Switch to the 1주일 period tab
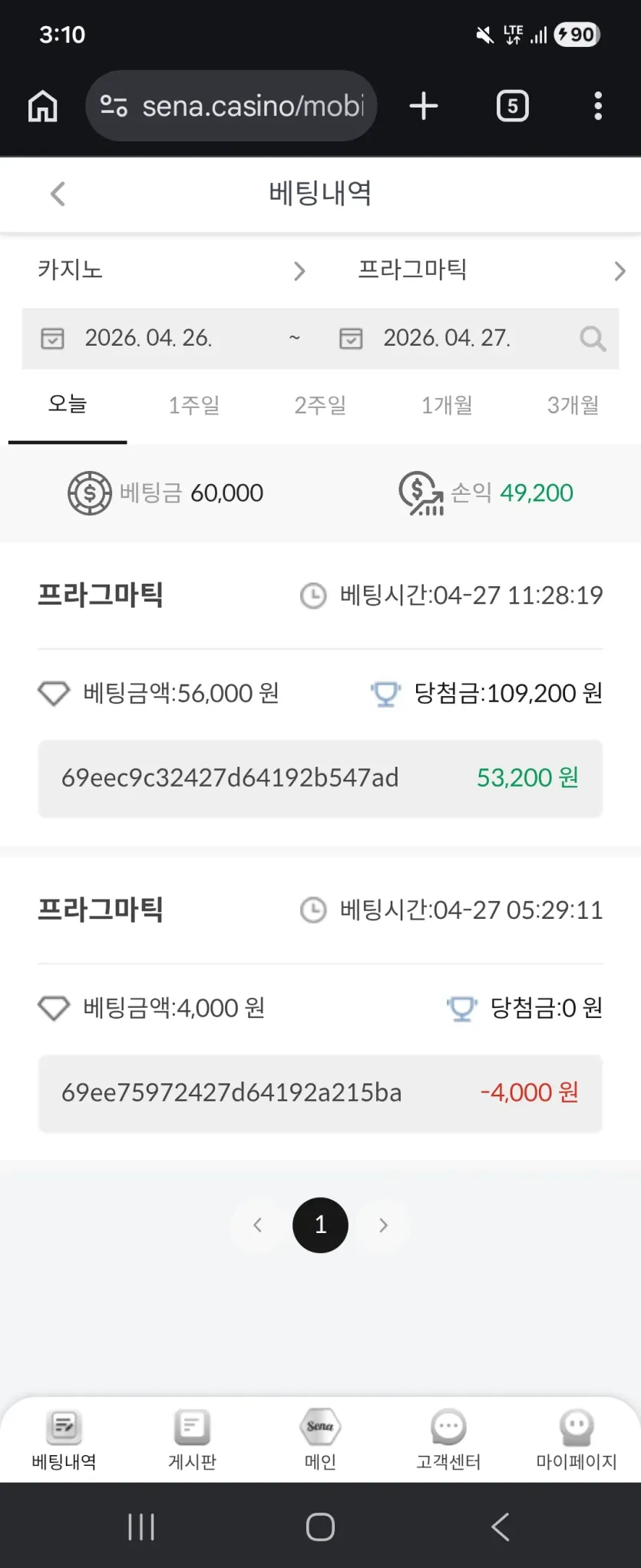641x1568 pixels. 194,405
